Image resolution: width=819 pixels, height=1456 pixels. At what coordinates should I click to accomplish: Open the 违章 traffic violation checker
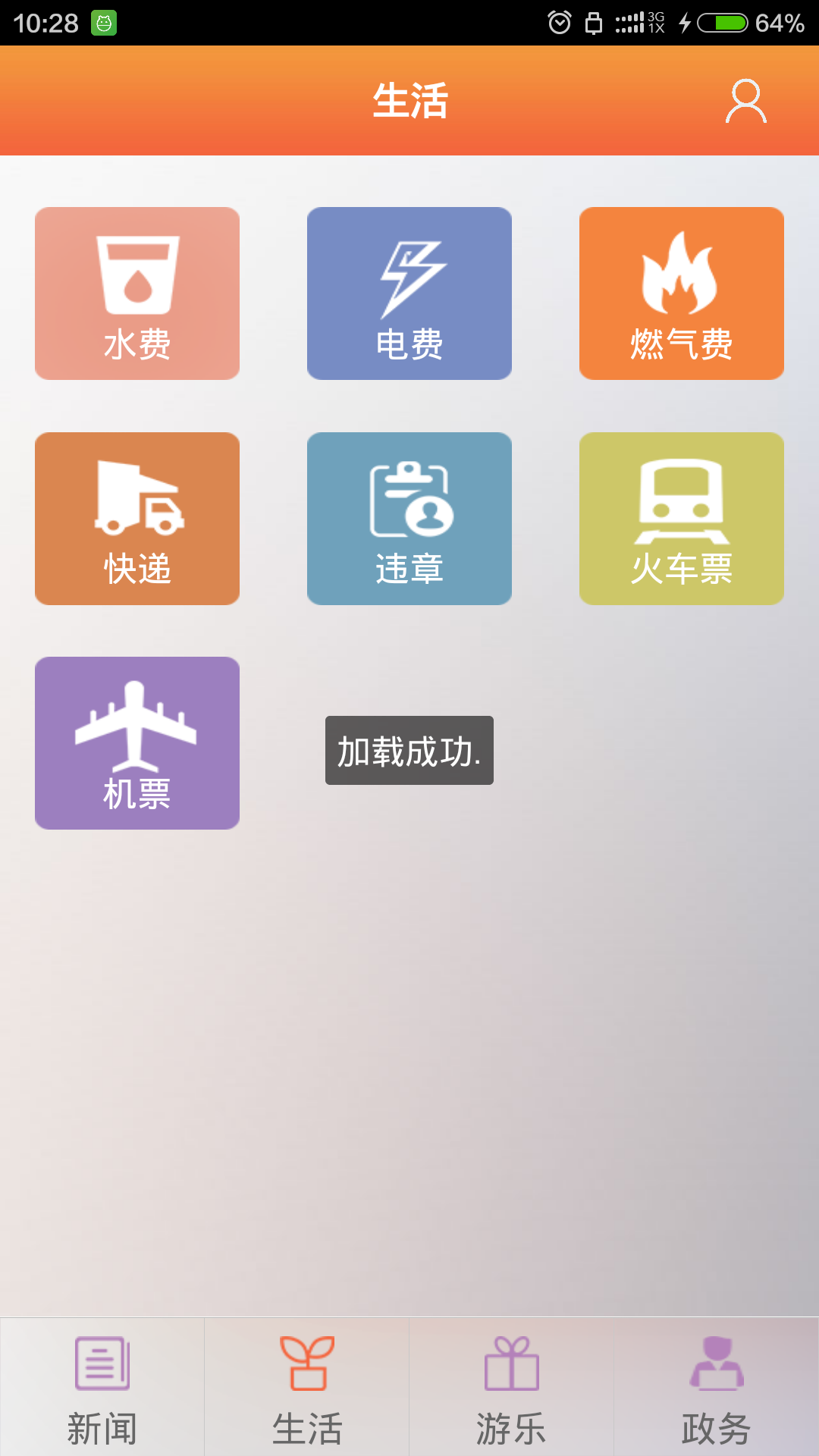point(409,519)
